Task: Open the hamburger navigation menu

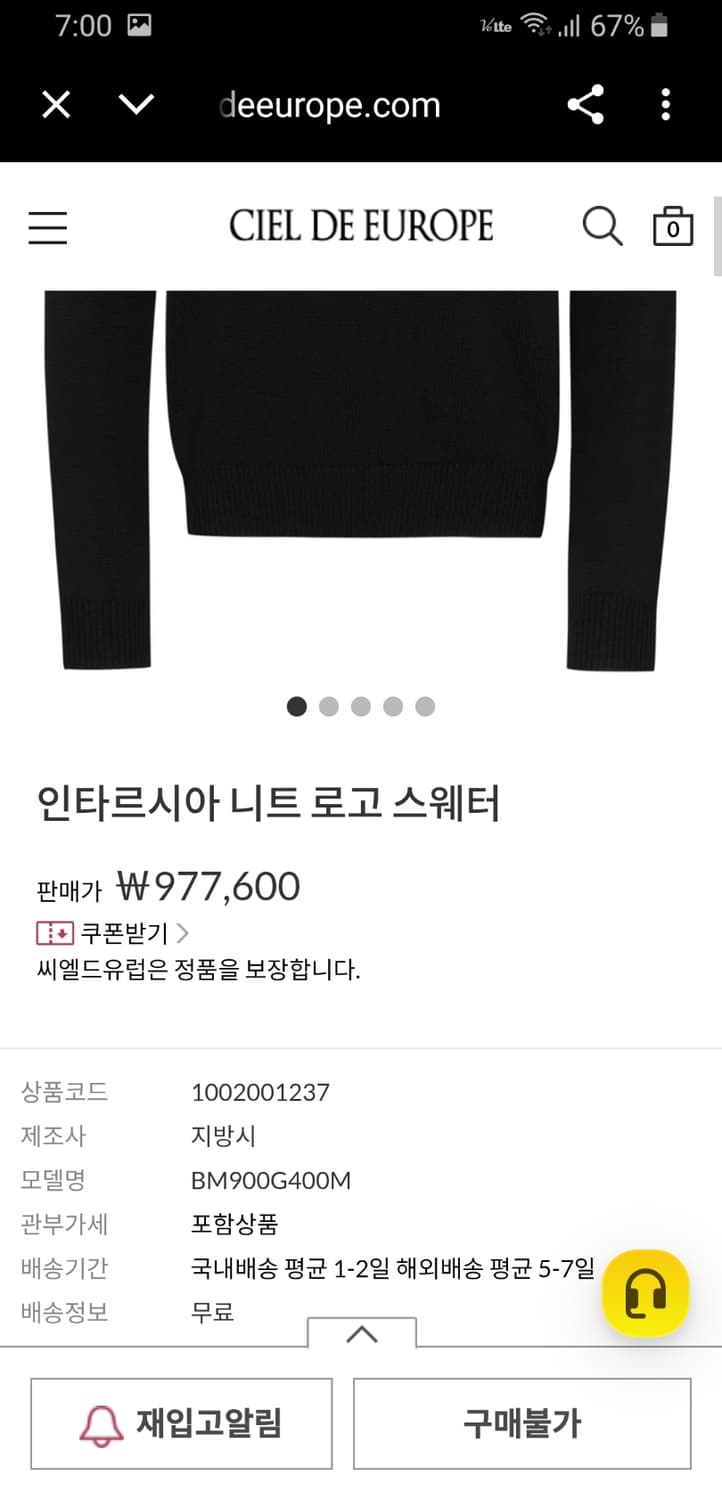Action: pos(47,229)
